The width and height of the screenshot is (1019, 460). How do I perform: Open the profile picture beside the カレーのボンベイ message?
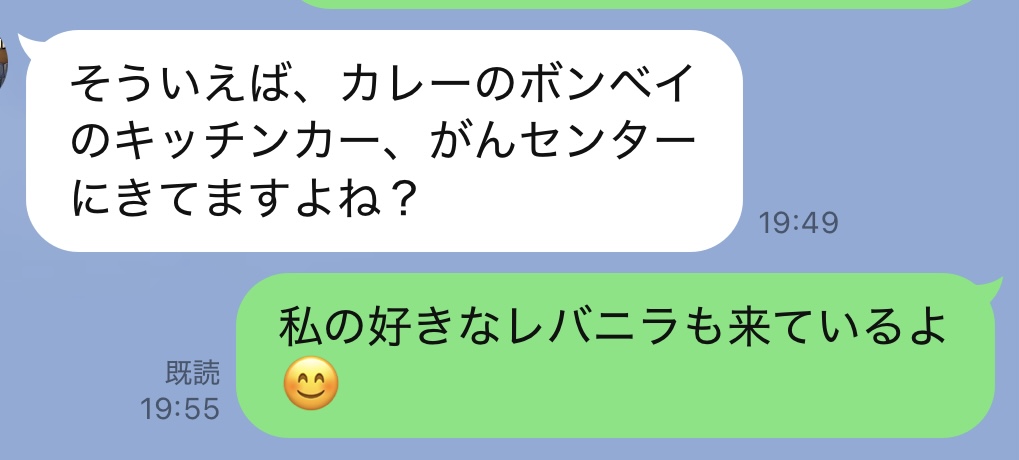pyautogui.click(x=5, y=63)
